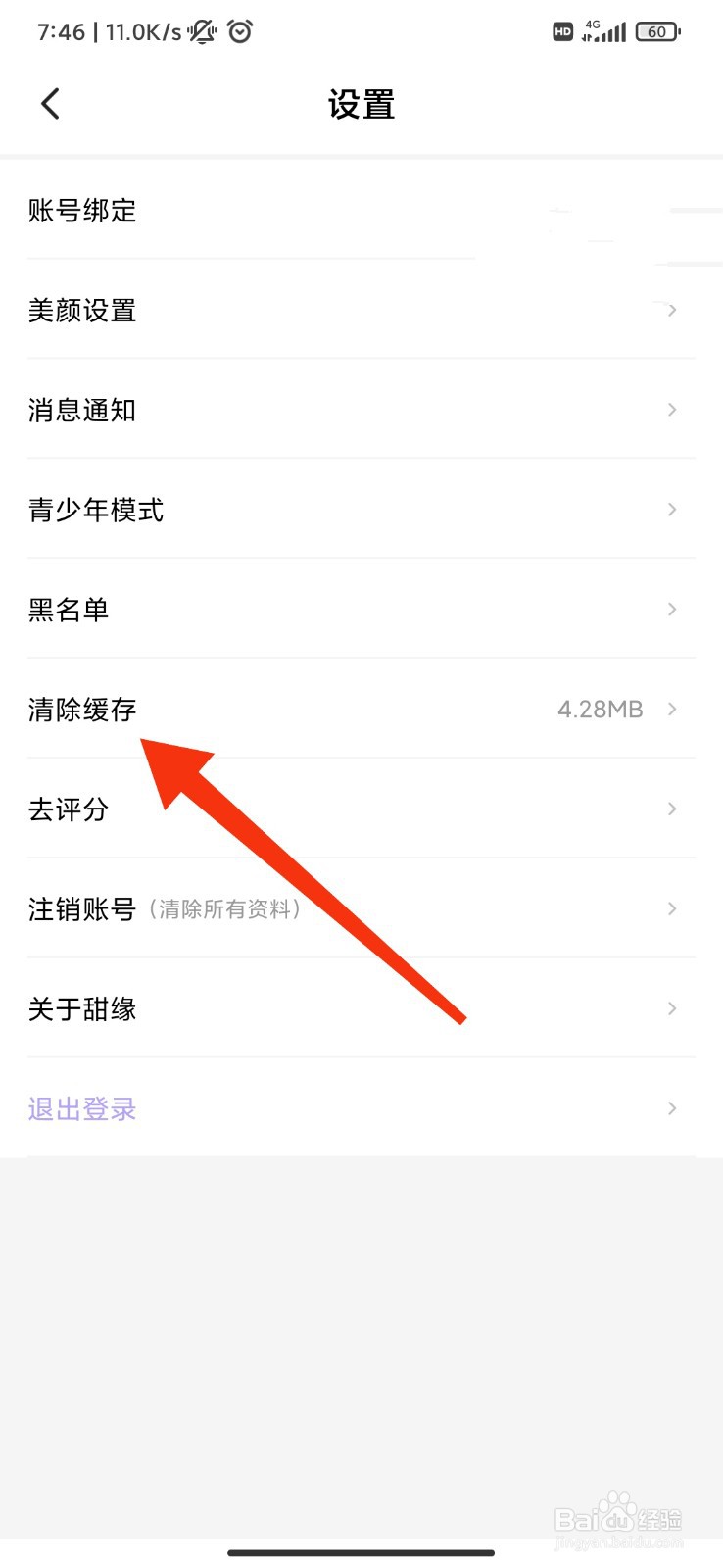
Task: Tap the home indicator bar at bottom
Action: pos(361,1552)
